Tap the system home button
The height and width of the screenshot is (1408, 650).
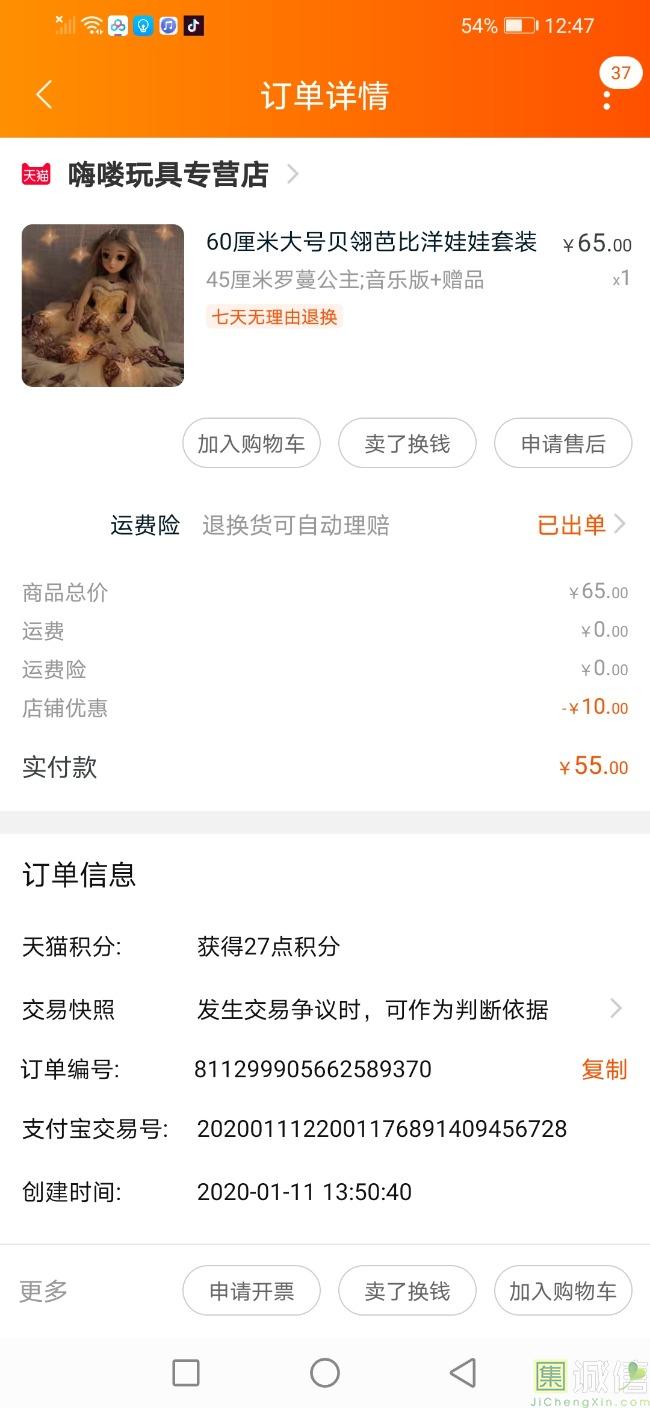[325, 1373]
